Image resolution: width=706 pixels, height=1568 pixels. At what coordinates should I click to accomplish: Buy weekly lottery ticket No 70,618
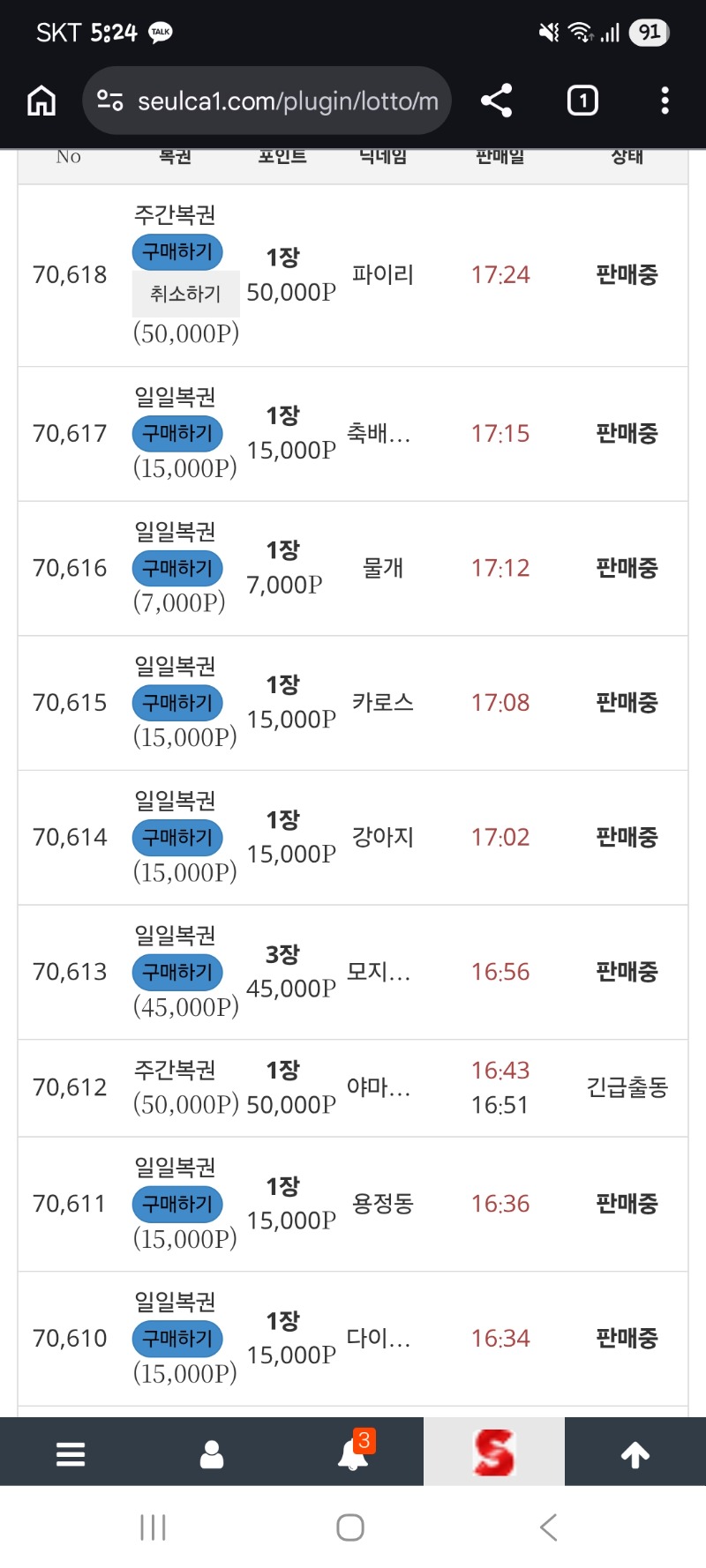[177, 252]
